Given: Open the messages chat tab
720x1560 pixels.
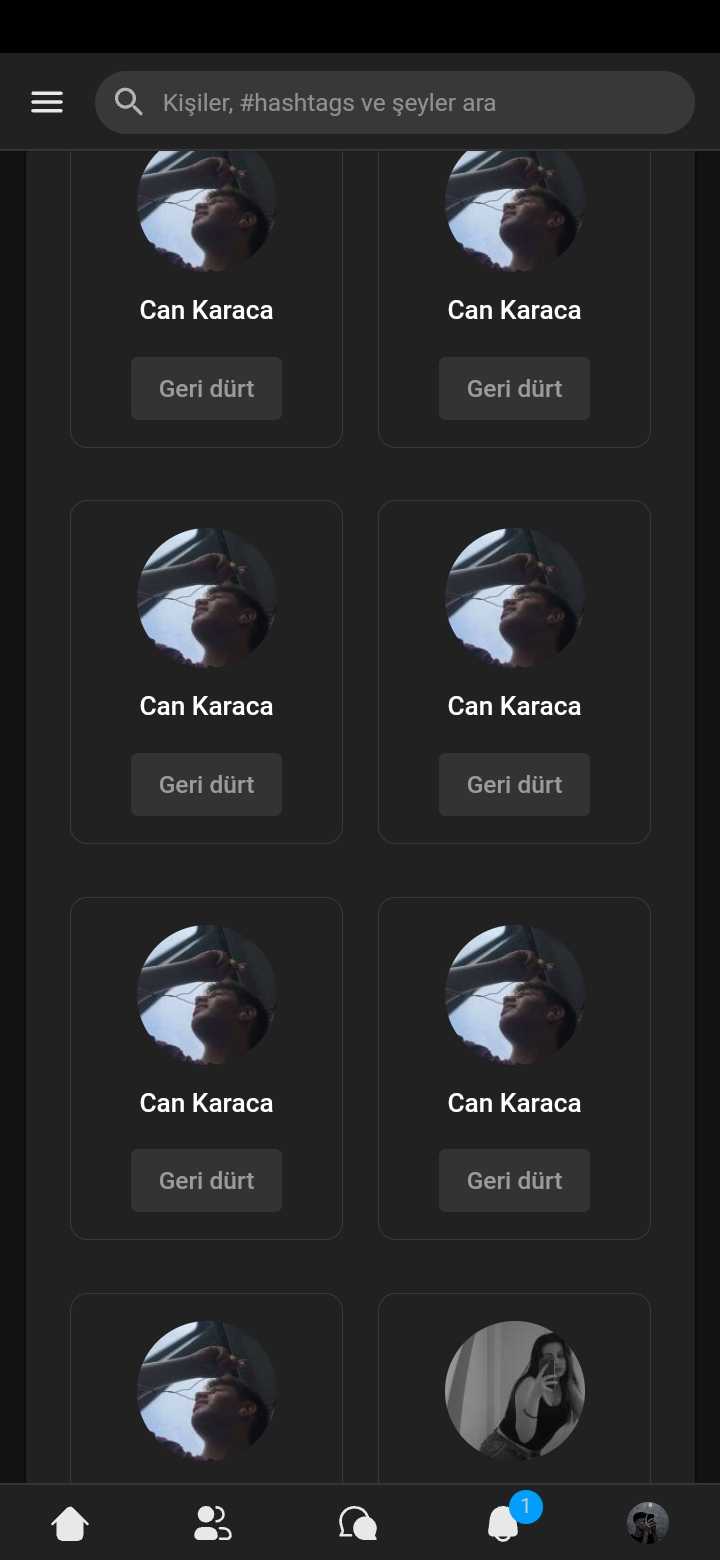Looking at the screenshot, I should tap(357, 1523).
